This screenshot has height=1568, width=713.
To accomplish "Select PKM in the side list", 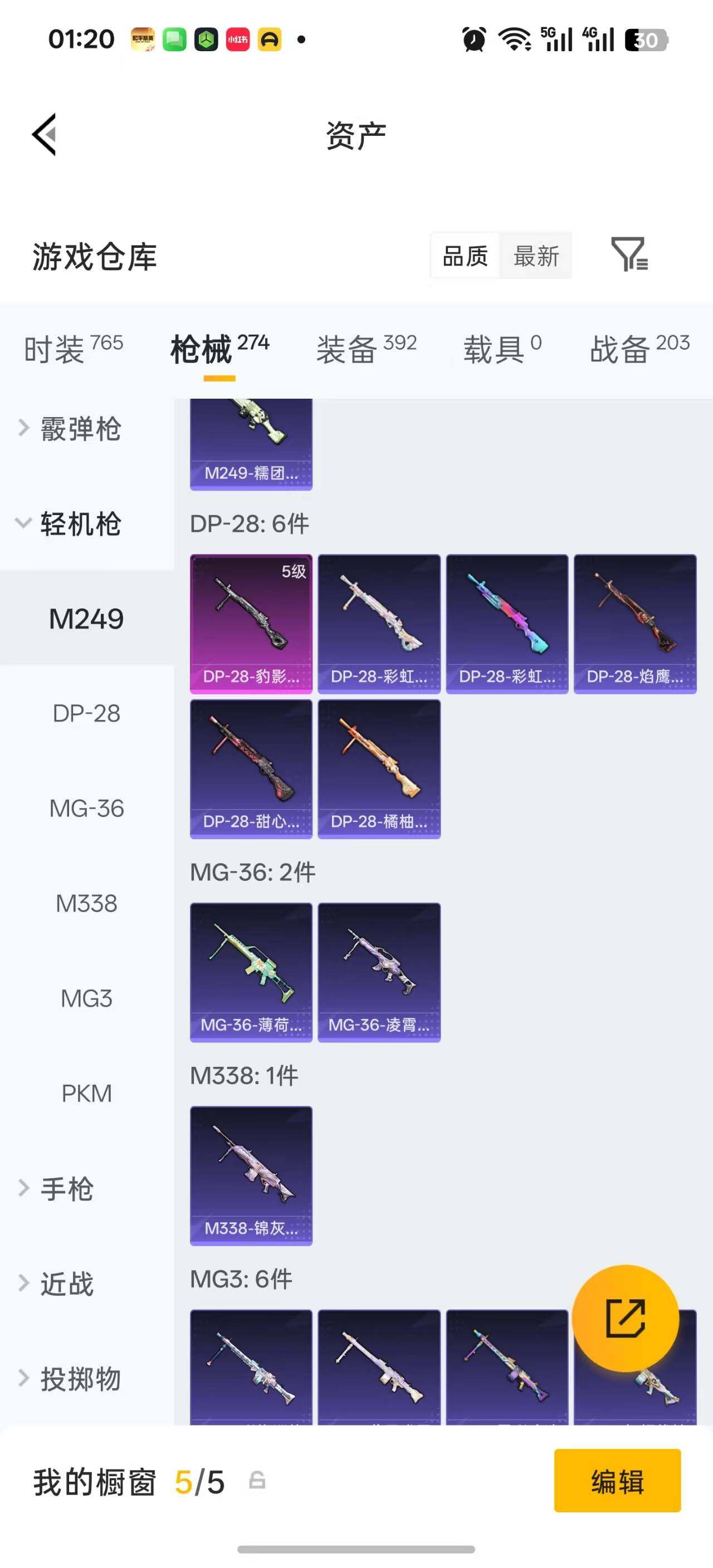I will 87,1093.
